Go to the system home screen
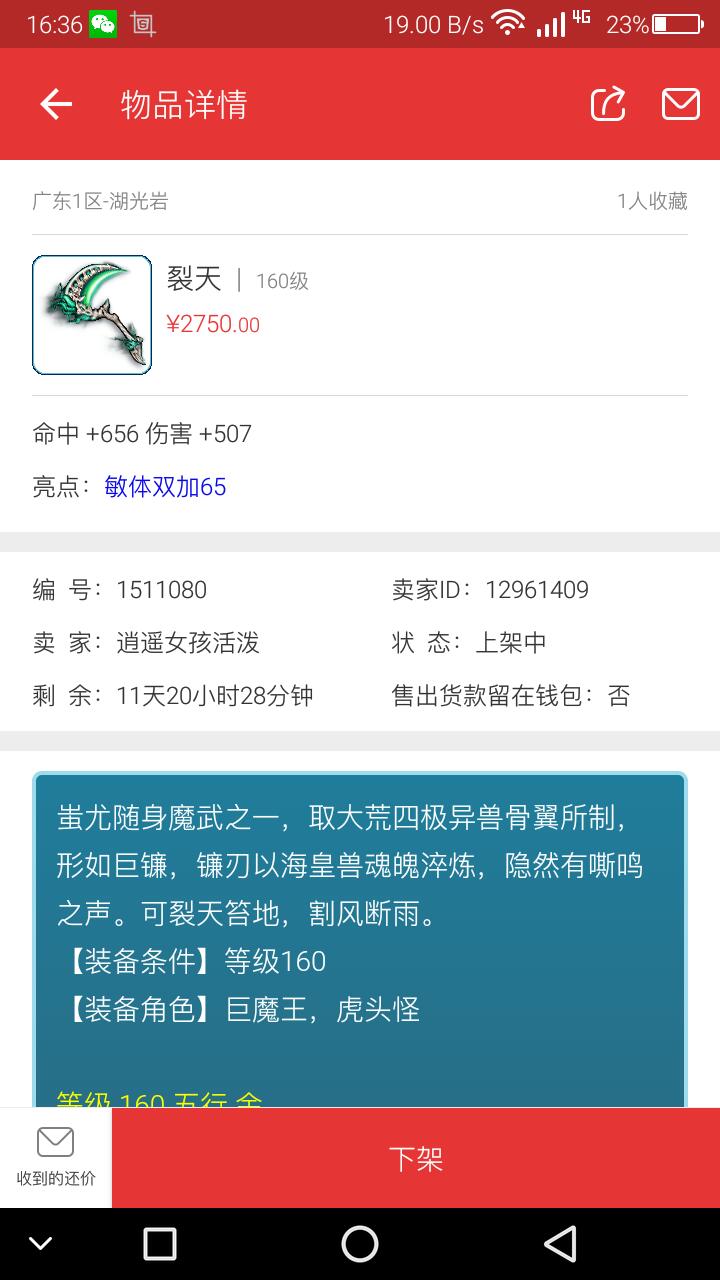This screenshot has width=720, height=1280. pyautogui.click(x=360, y=1244)
